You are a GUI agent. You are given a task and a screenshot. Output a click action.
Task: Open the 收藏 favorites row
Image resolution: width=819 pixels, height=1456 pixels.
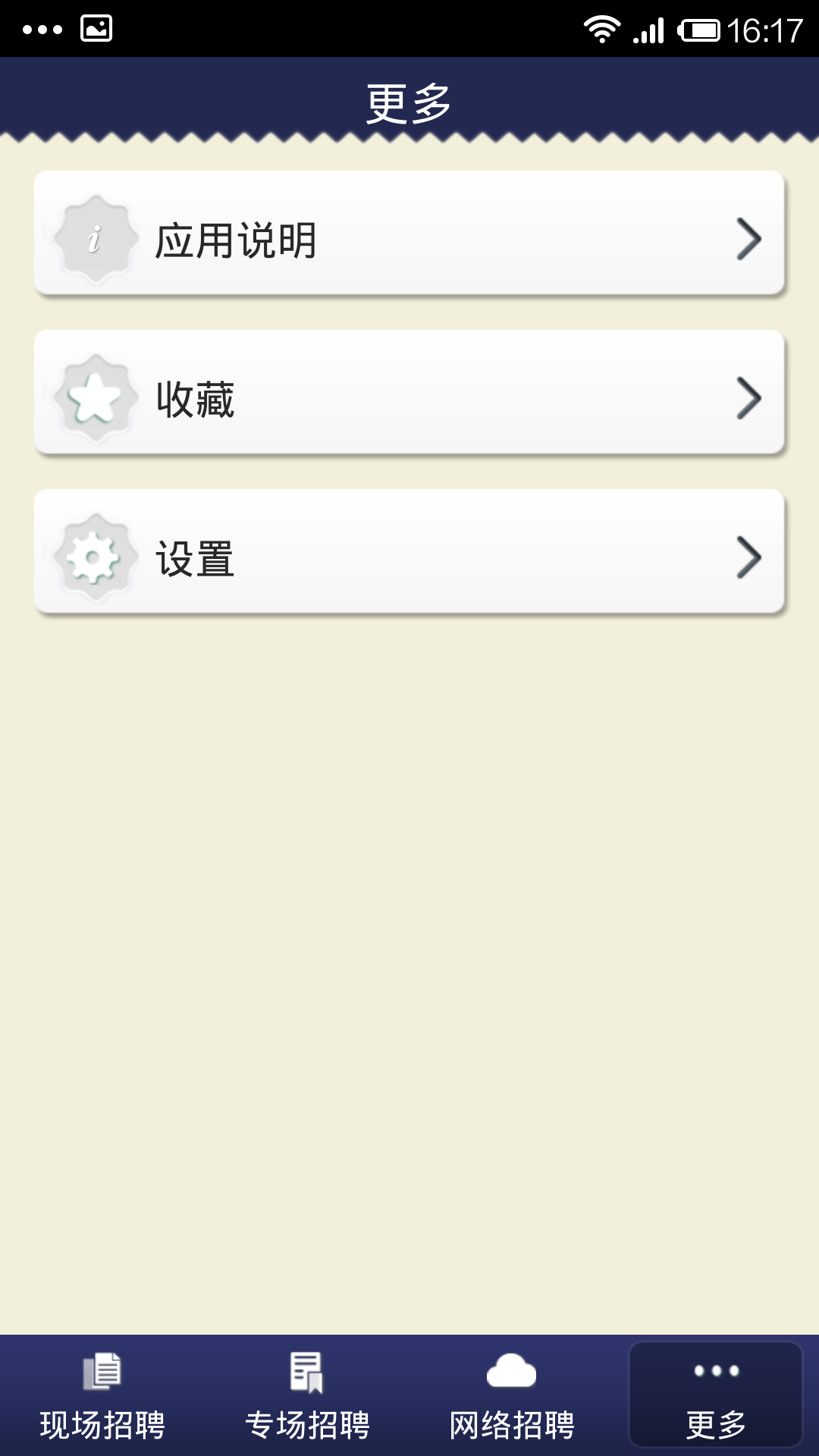(409, 392)
